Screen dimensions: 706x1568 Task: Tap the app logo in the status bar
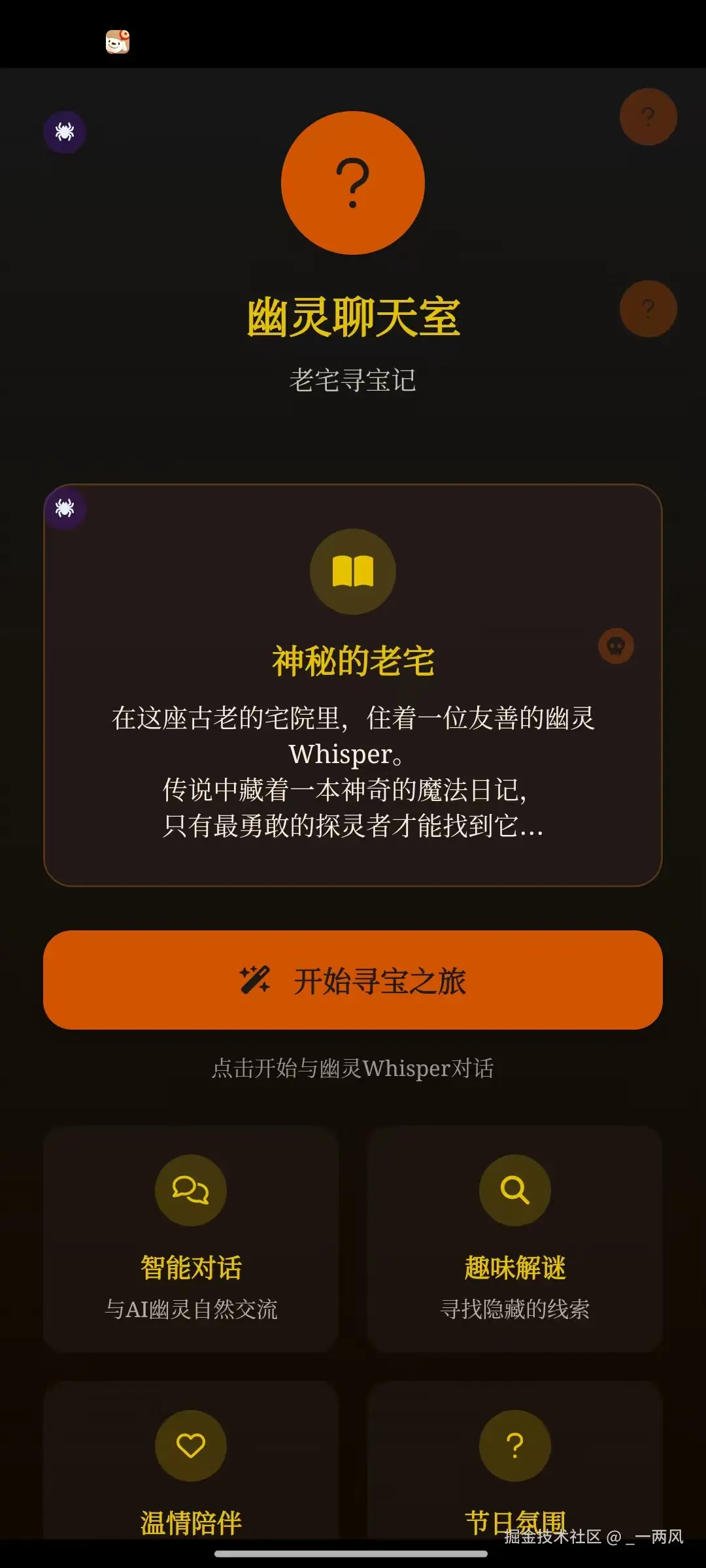[x=116, y=41]
